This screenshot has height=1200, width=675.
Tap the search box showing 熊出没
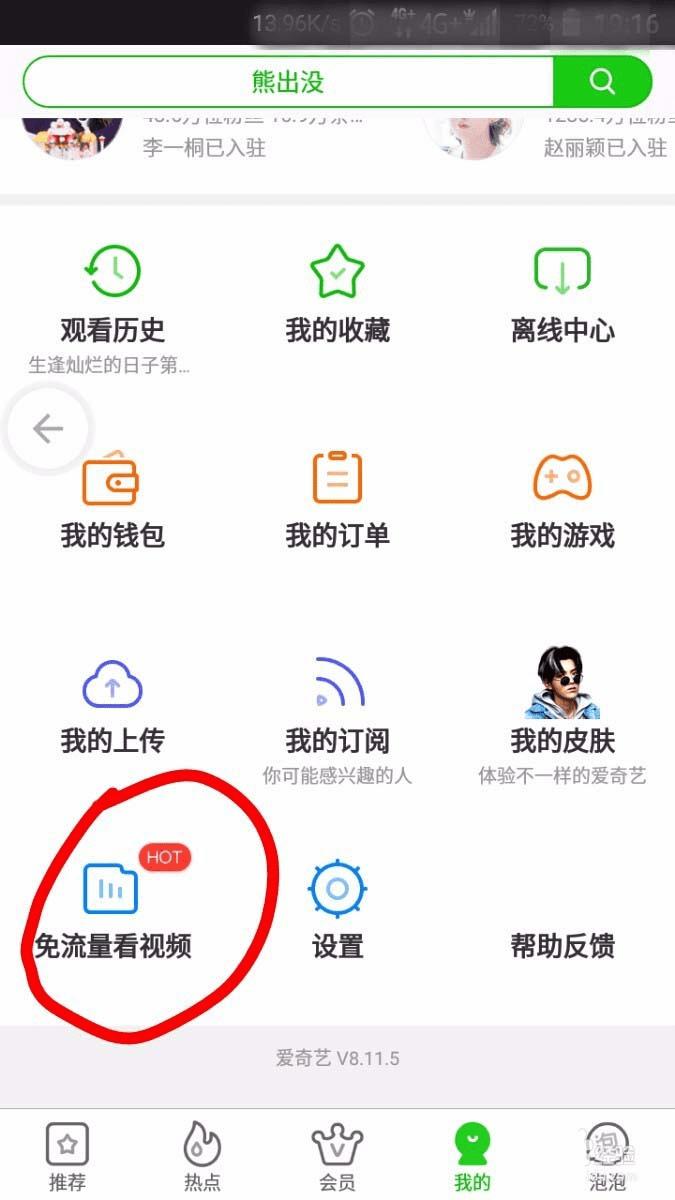coord(288,81)
